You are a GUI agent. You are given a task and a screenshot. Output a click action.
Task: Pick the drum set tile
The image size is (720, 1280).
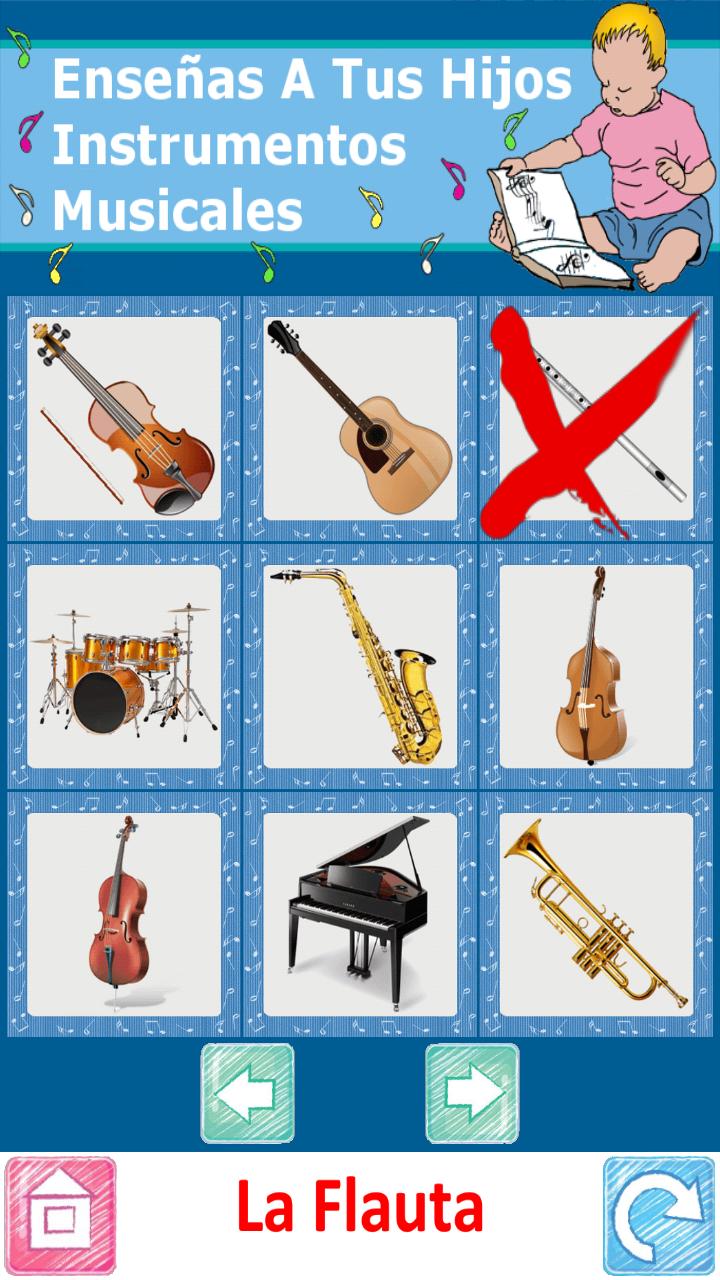click(x=124, y=666)
